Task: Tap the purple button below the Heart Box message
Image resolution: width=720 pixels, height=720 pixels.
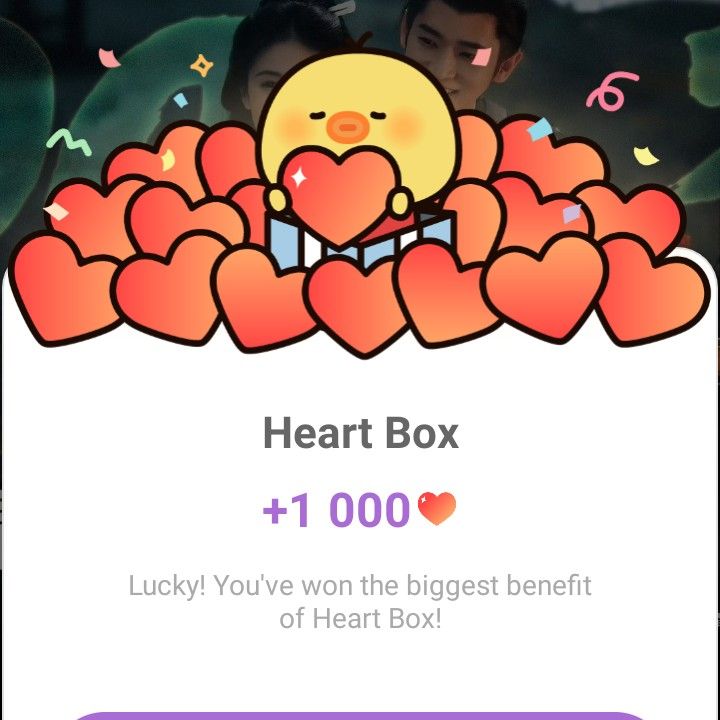Action: click(x=360, y=714)
